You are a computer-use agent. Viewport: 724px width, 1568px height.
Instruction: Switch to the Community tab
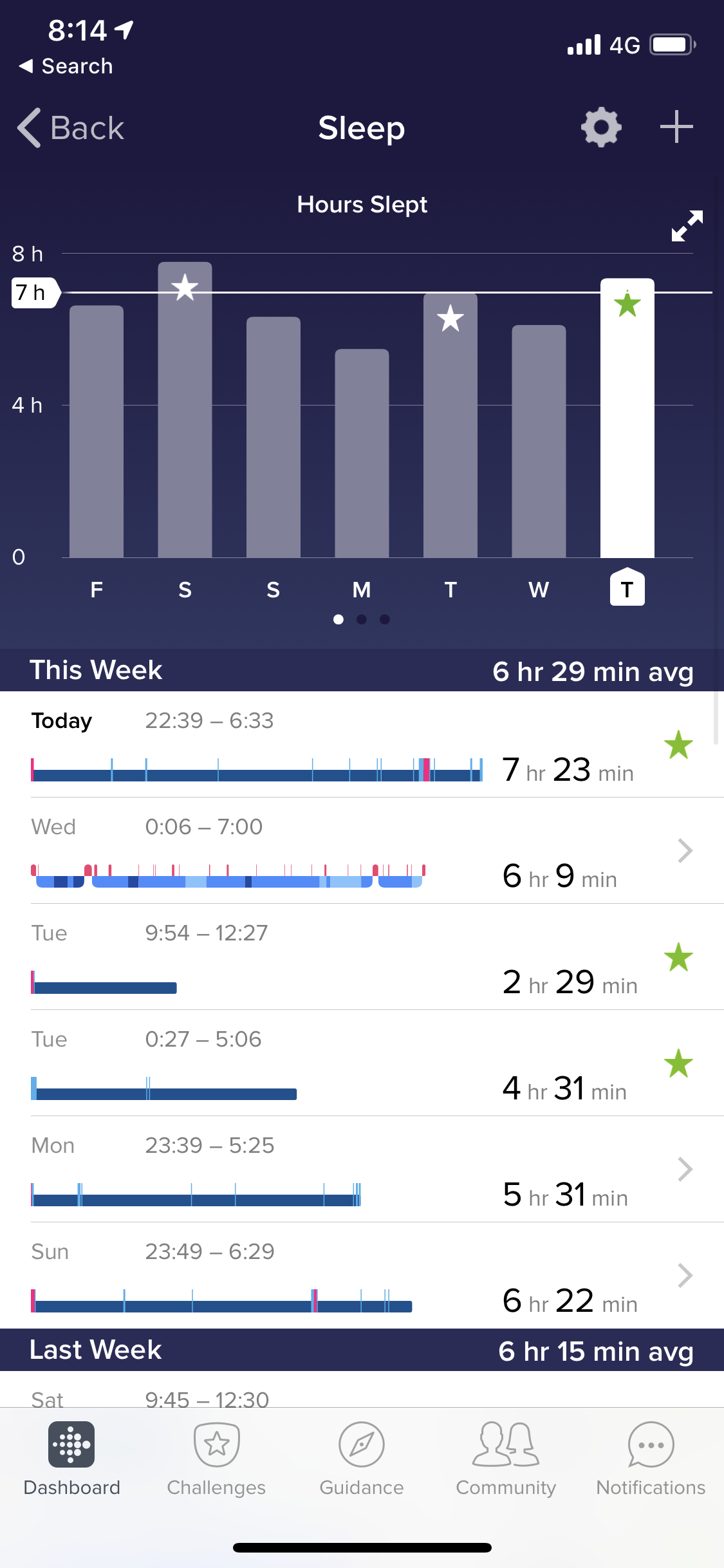coord(506,1459)
